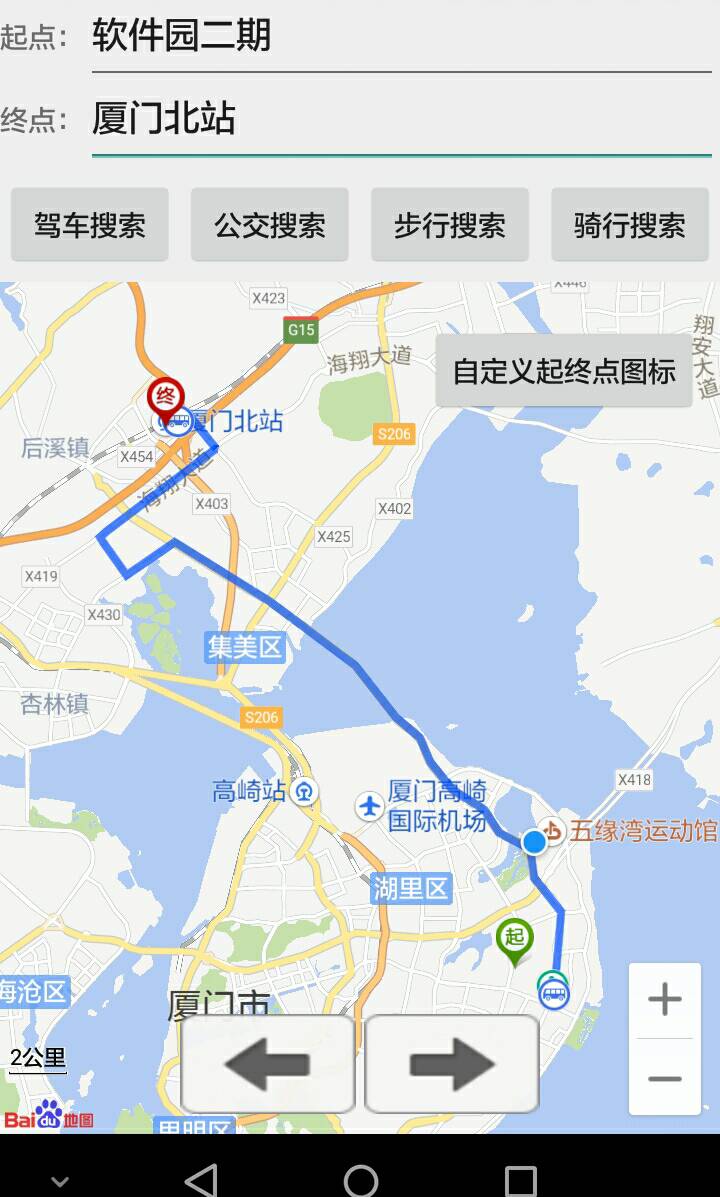
Task: Edit the 终点 destination field
Action: pyautogui.click(x=402, y=120)
